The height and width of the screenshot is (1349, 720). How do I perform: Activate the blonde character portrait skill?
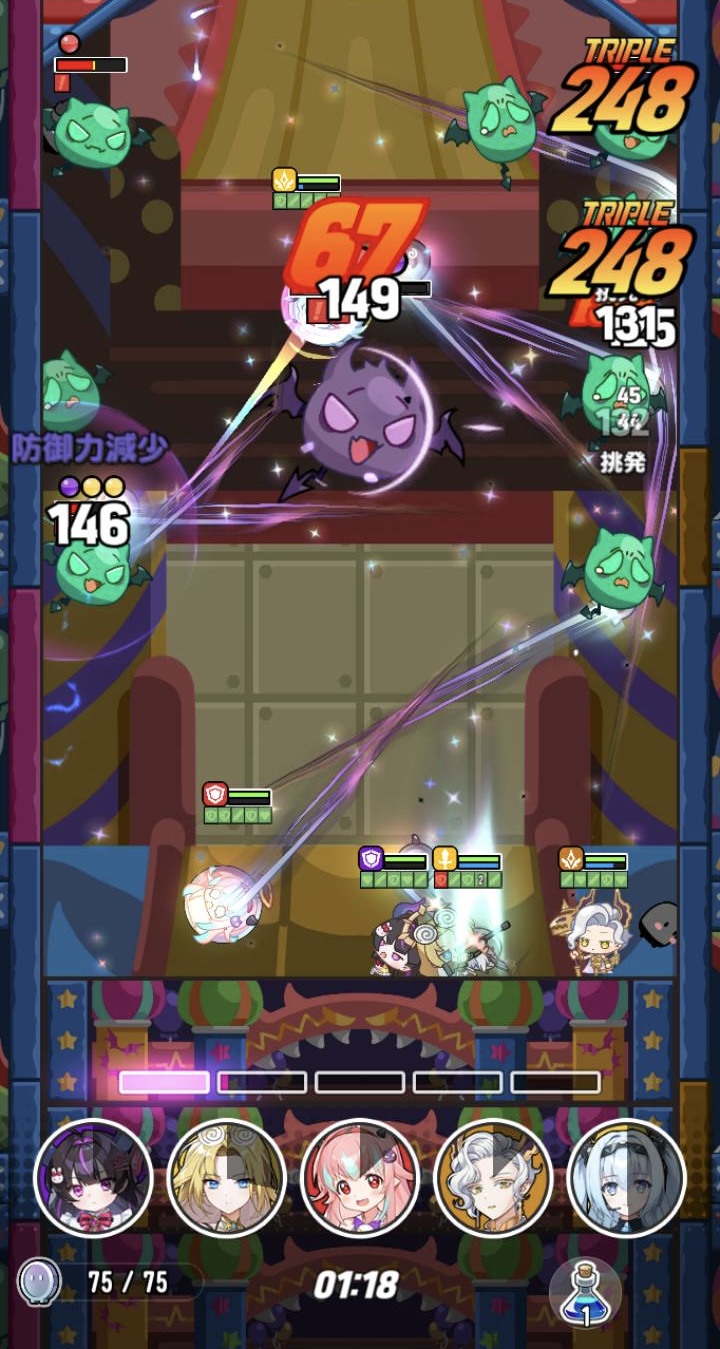click(x=226, y=1177)
